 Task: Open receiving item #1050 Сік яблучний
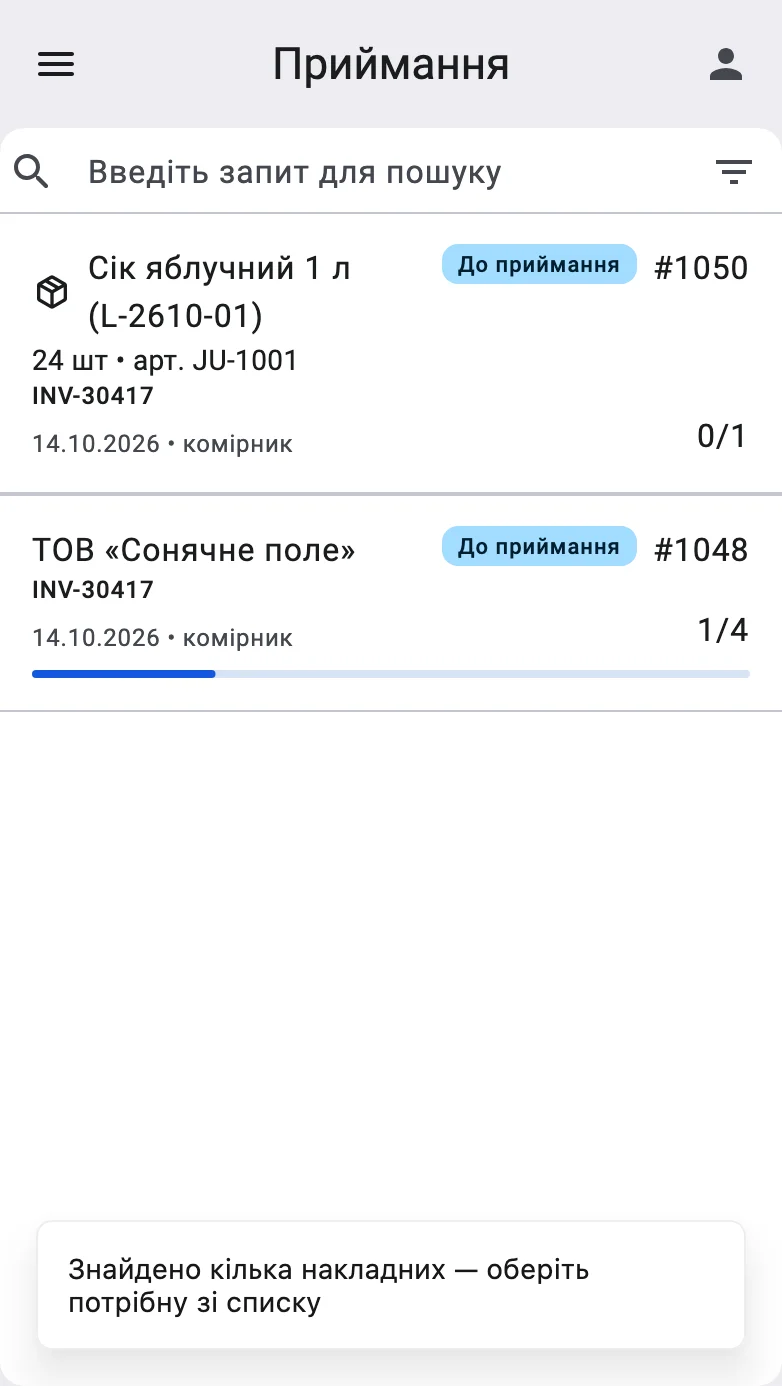point(391,353)
